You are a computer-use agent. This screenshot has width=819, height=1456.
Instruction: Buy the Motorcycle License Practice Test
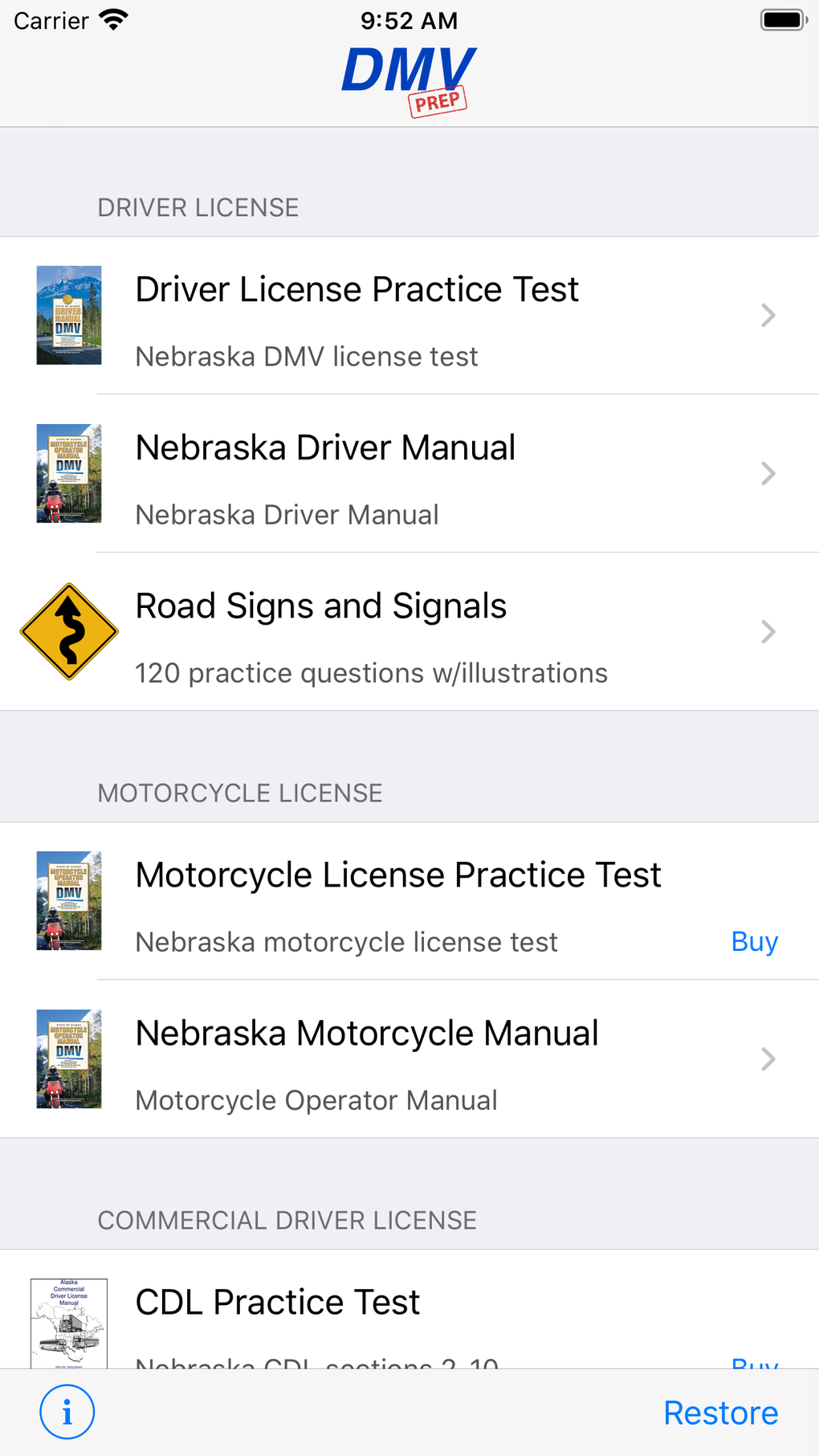point(753,940)
